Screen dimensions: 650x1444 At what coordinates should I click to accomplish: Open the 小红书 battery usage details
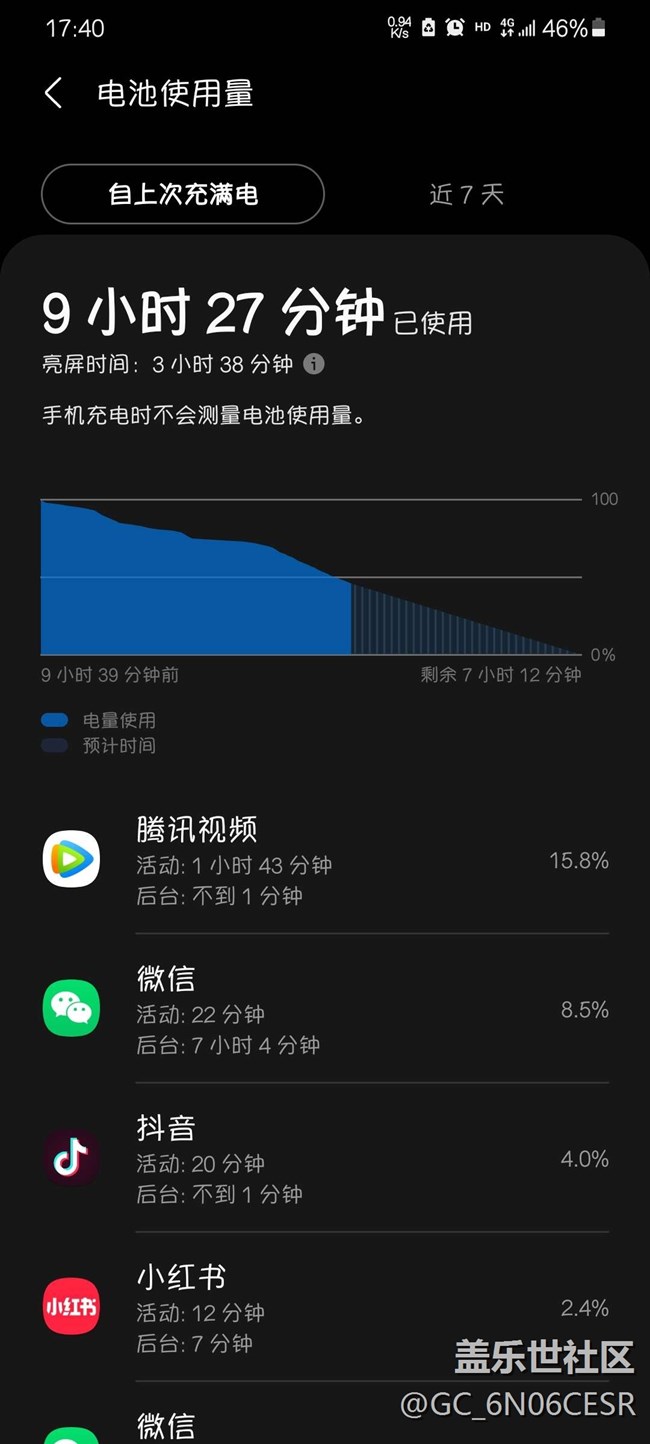[325, 1308]
